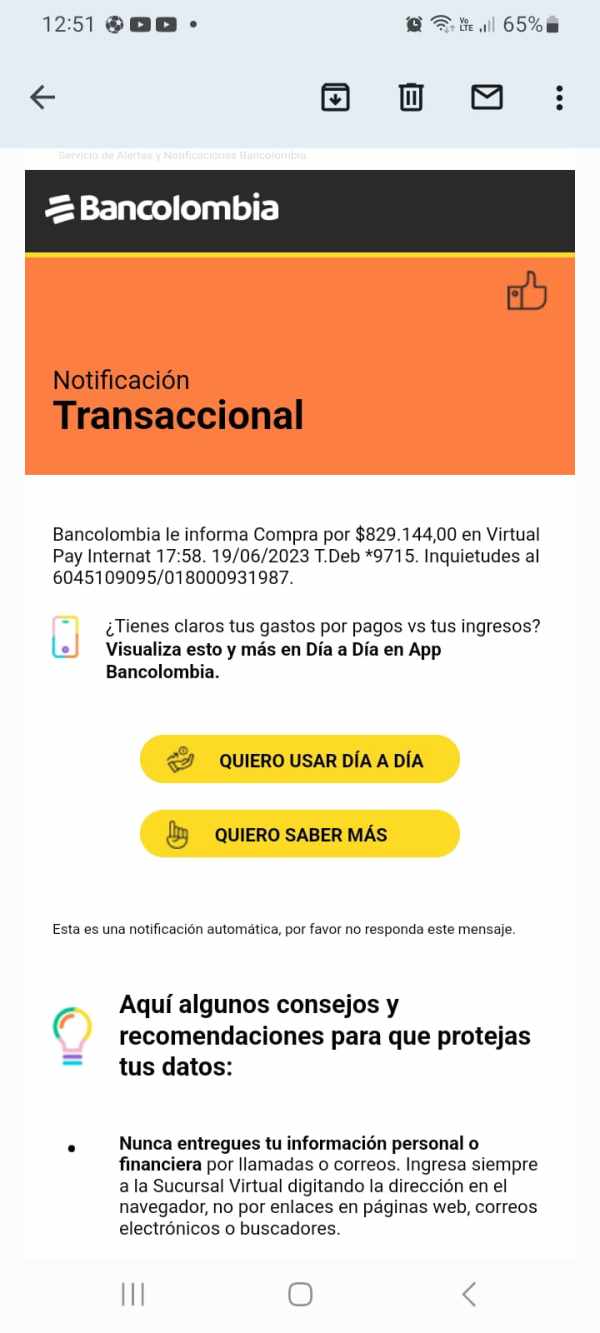The image size is (600, 1333).
Task: Open recent apps from the navigation bar
Action: coord(132,1294)
